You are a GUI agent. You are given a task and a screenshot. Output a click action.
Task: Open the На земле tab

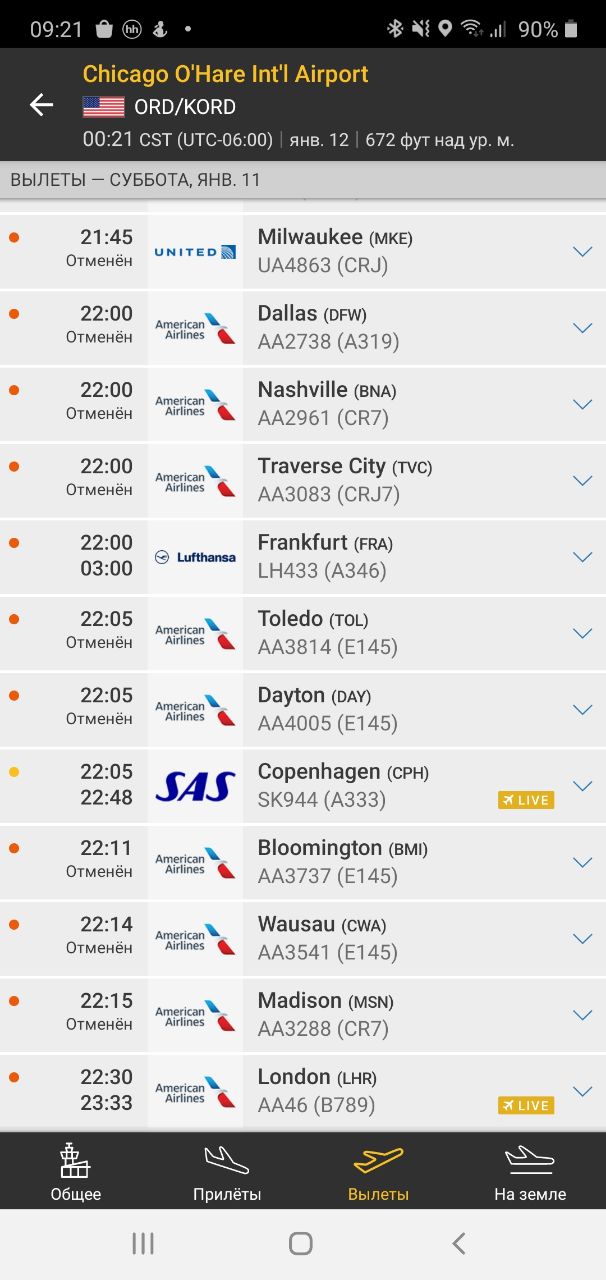pyautogui.click(x=530, y=1171)
